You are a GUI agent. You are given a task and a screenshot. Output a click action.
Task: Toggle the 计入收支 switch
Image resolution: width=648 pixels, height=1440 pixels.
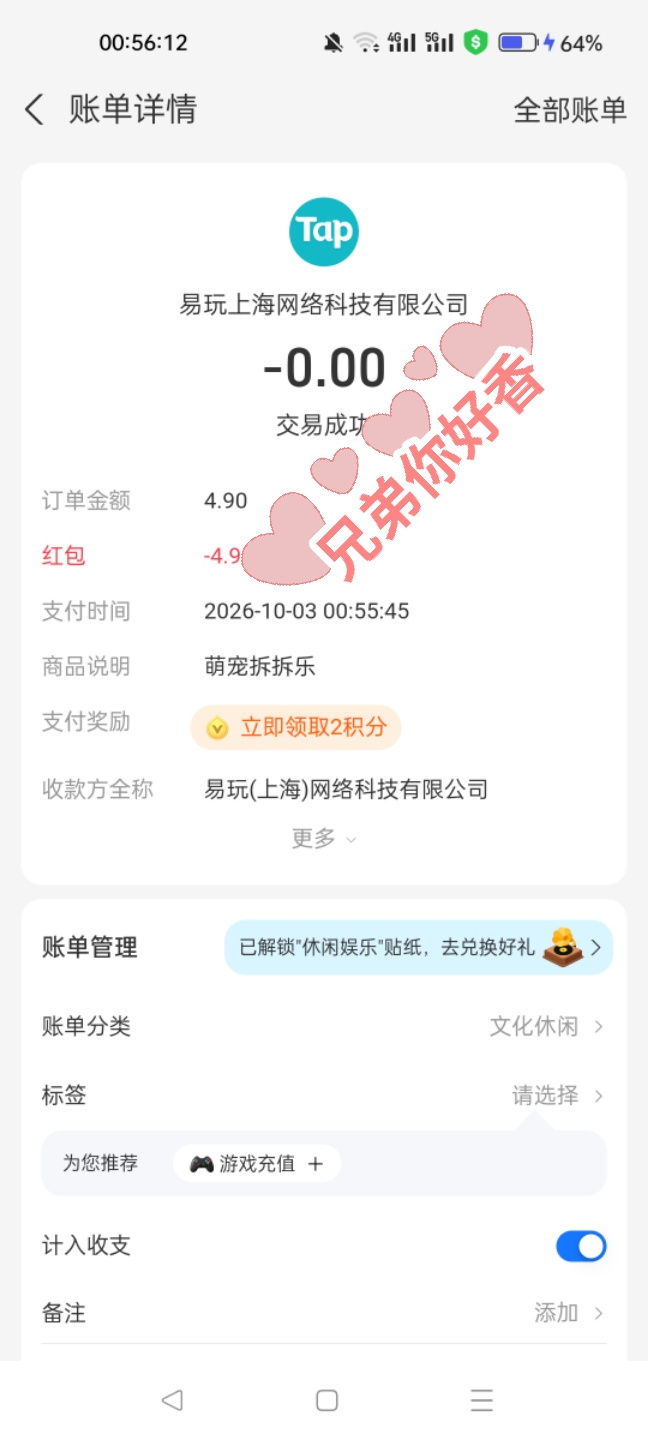tap(581, 1246)
